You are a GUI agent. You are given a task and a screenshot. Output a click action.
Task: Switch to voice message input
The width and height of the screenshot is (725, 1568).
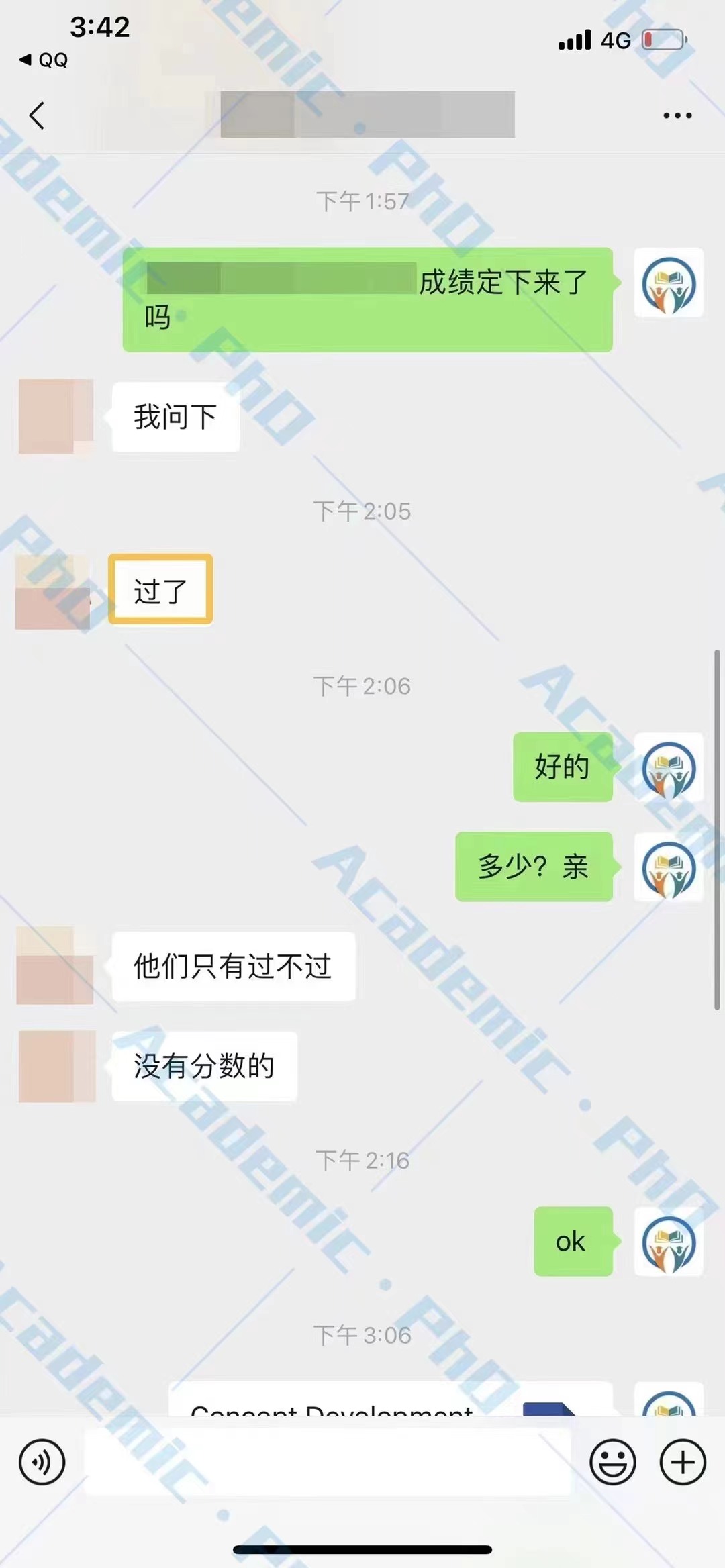[x=42, y=1462]
